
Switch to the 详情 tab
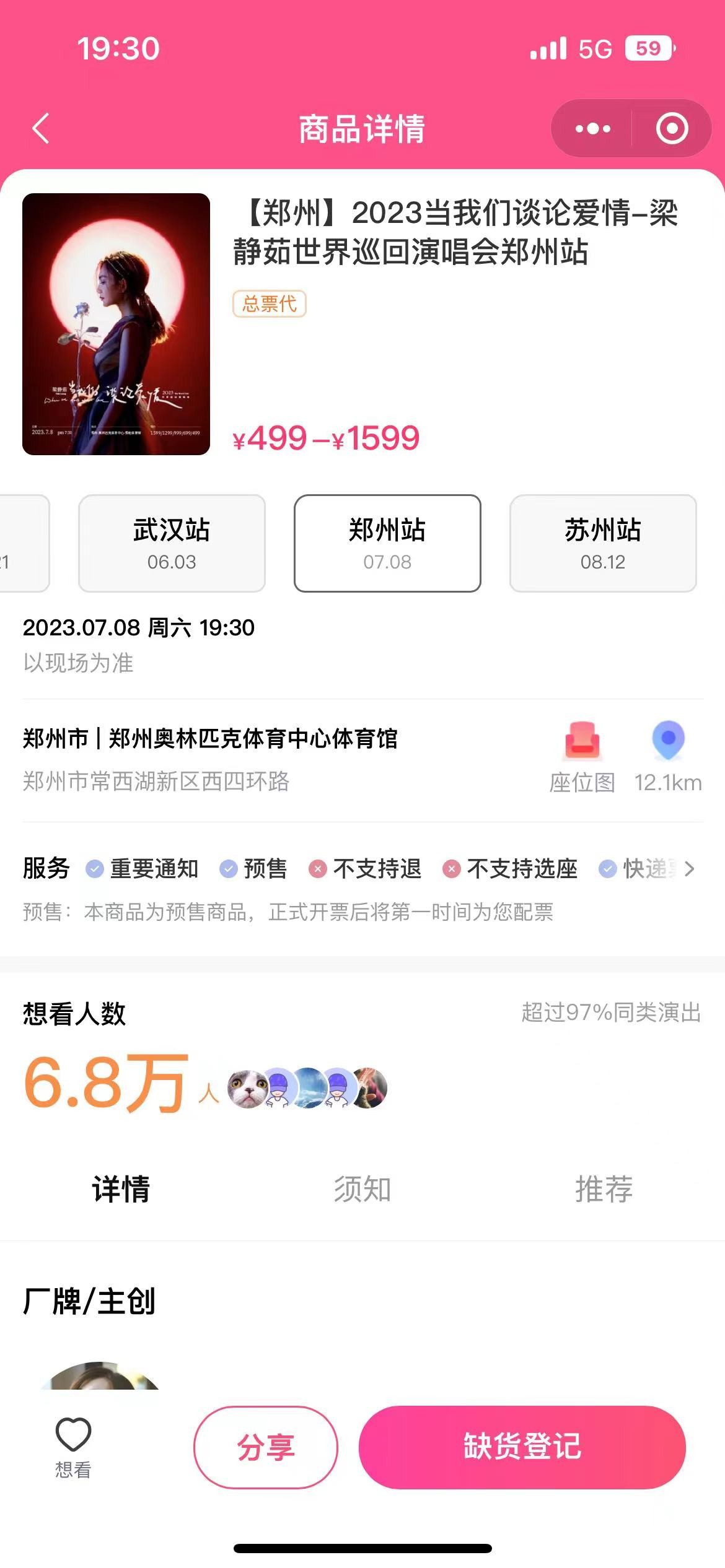(x=121, y=1189)
